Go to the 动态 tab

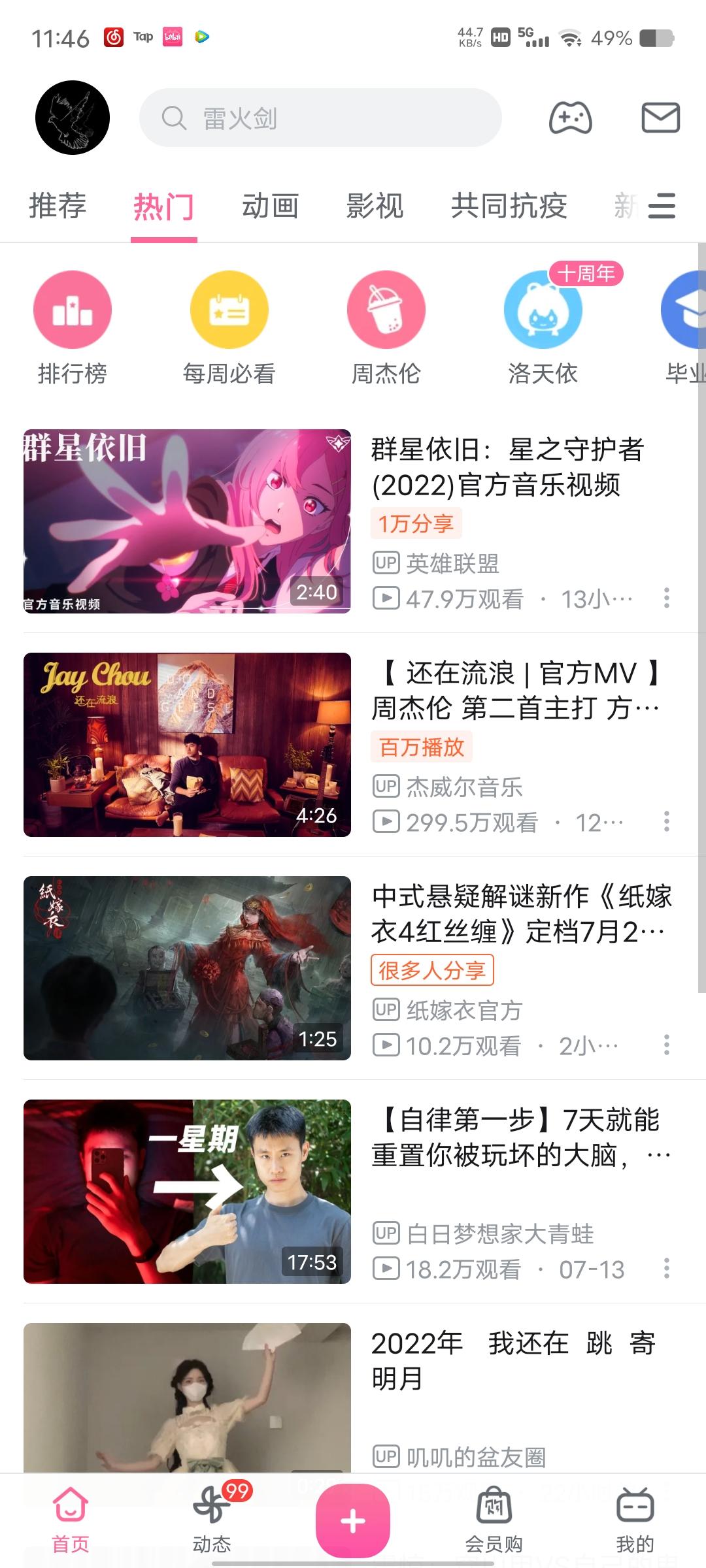[212, 1520]
